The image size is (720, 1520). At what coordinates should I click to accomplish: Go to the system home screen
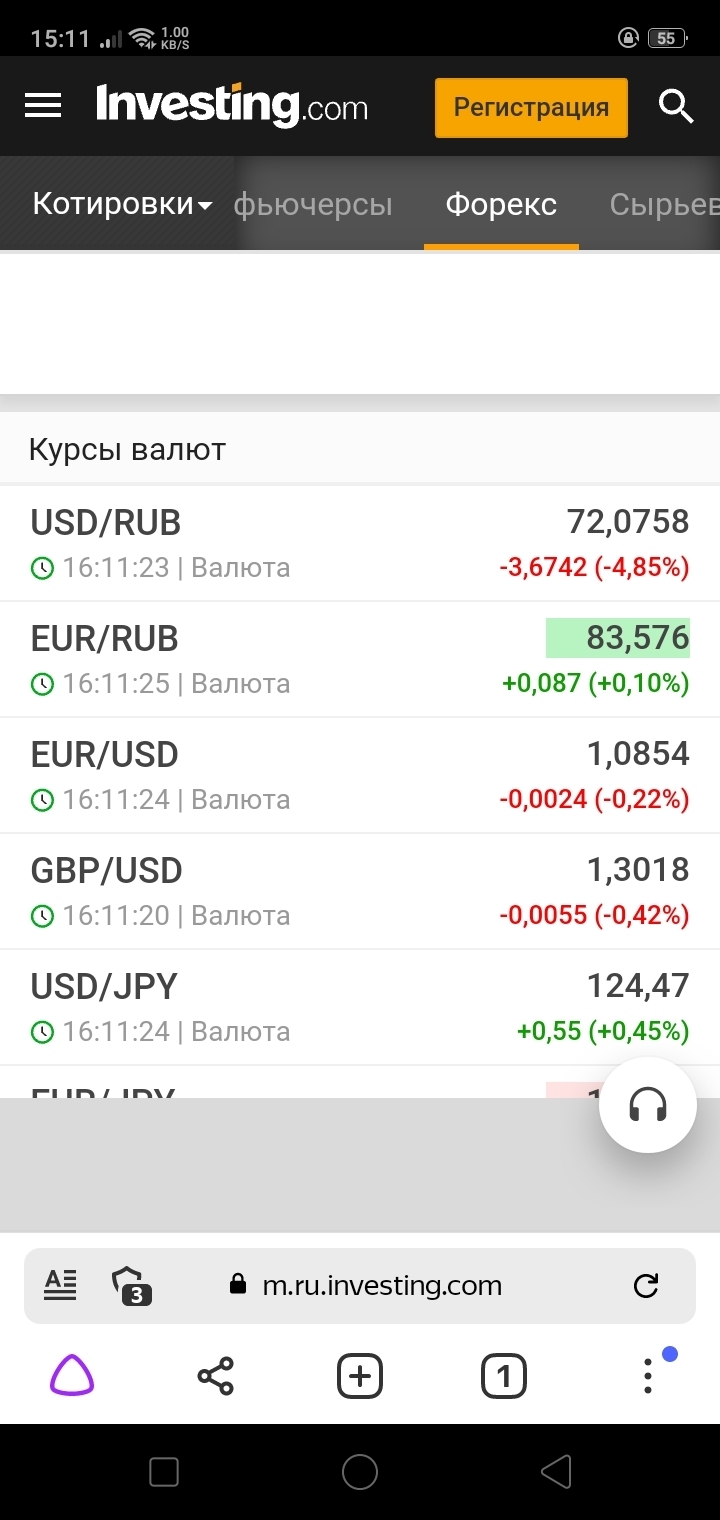click(x=360, y=1472)
